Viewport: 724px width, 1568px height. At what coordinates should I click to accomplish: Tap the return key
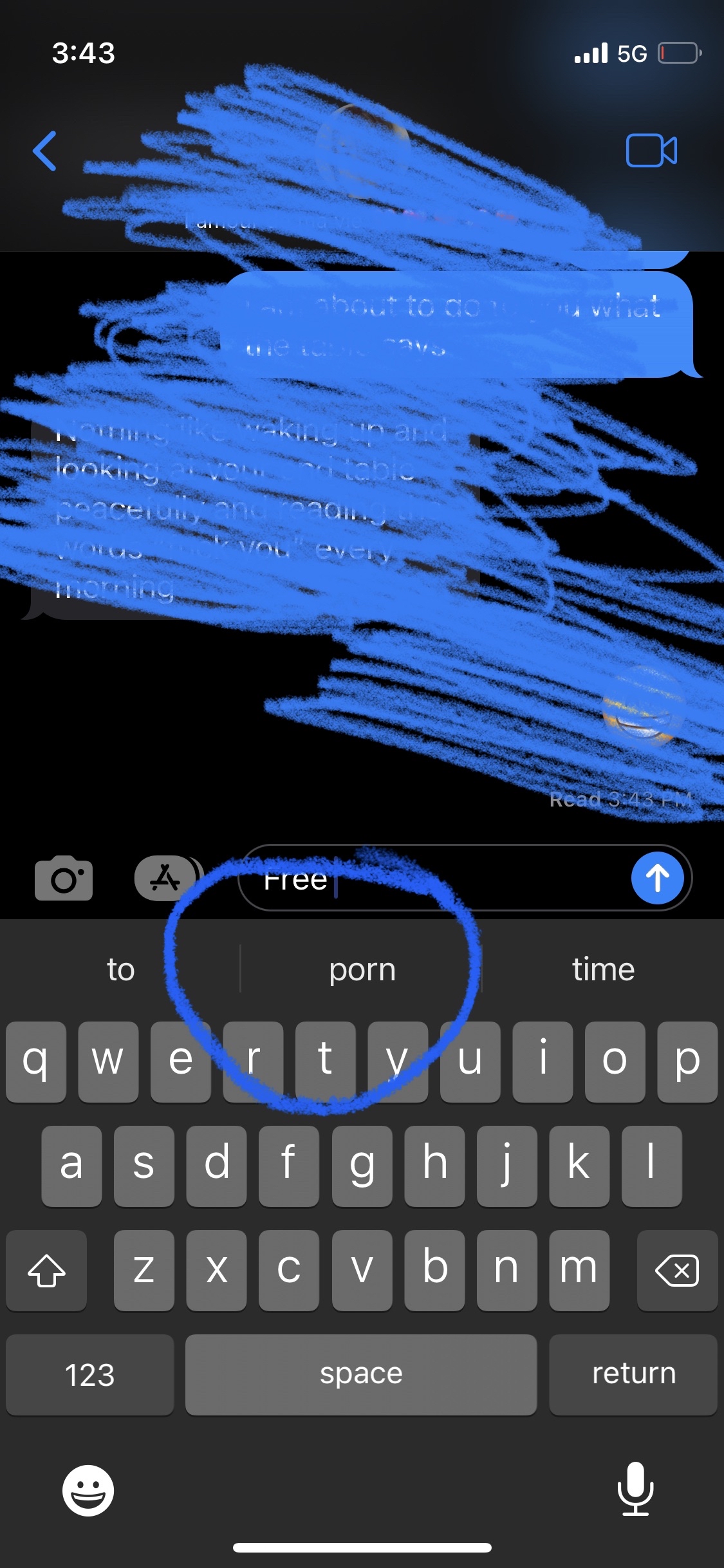[633, 1375]
